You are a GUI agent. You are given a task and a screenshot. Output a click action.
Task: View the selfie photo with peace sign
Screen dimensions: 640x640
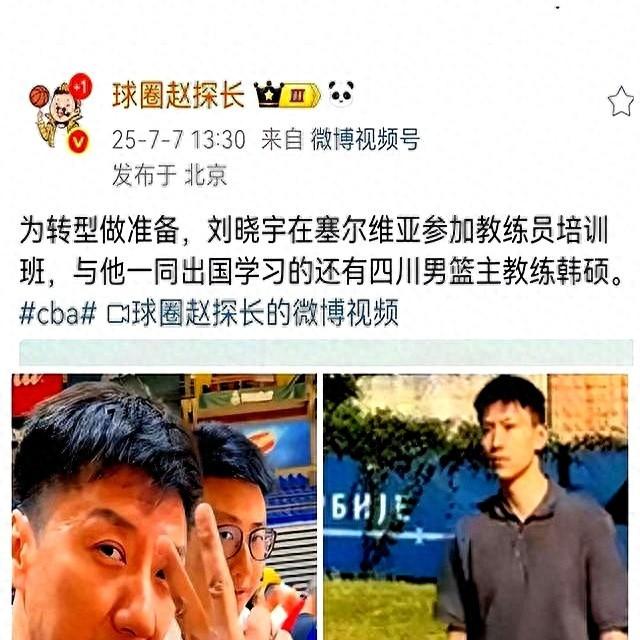pyautogui.click(x=164, y=507)
